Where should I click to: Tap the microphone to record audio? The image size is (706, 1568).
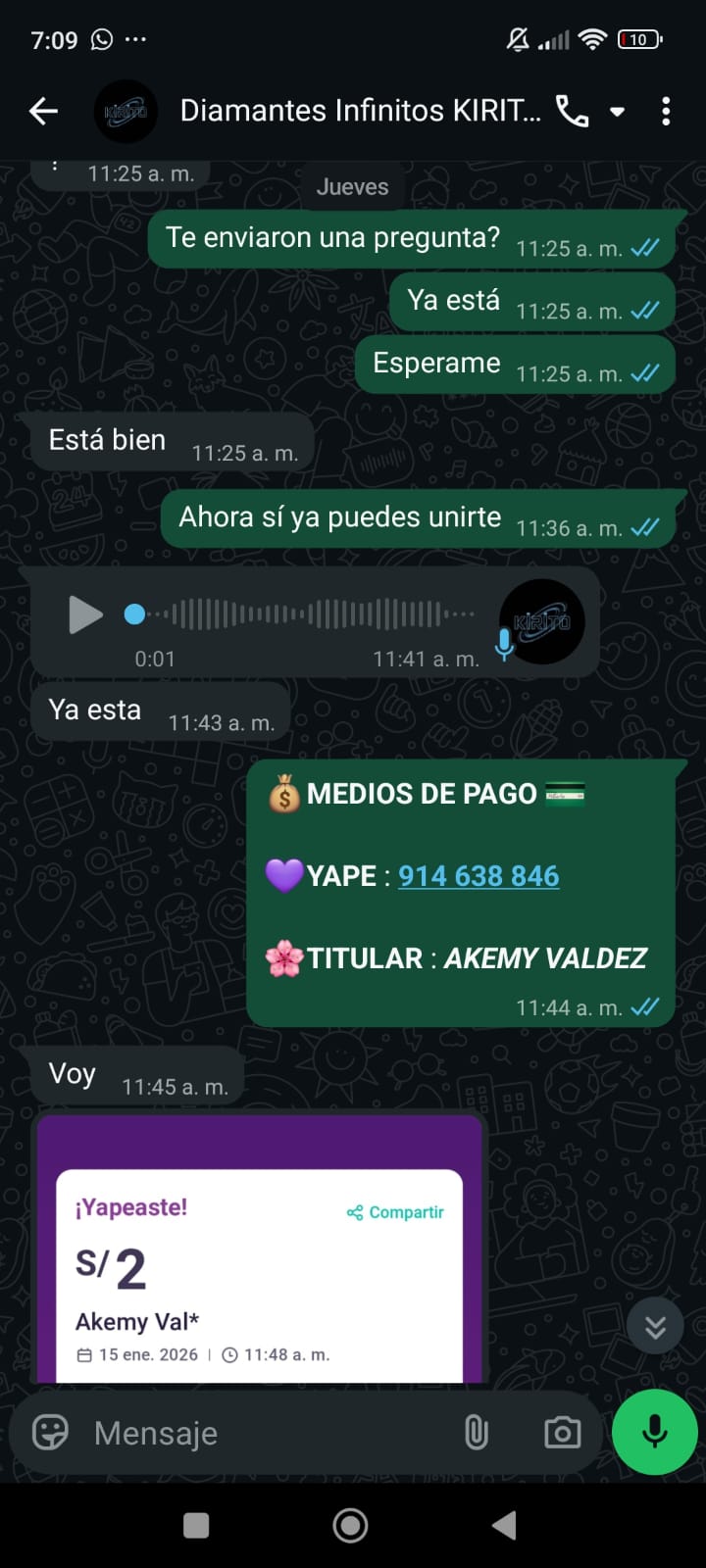(x=654, y=1432)
